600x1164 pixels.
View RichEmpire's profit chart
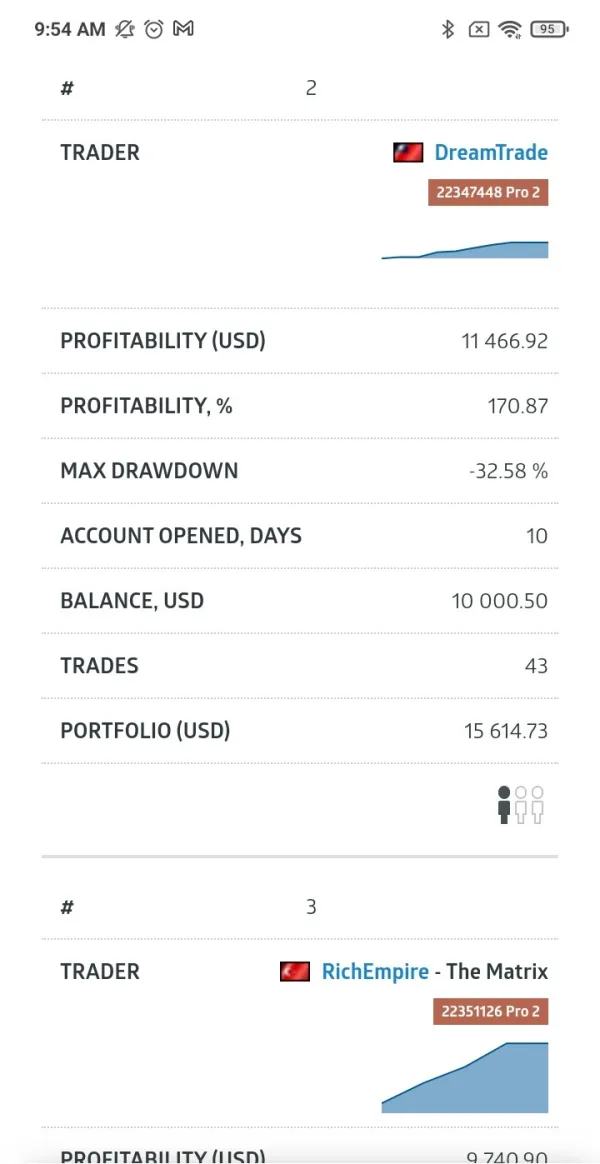click(465, 1078)
